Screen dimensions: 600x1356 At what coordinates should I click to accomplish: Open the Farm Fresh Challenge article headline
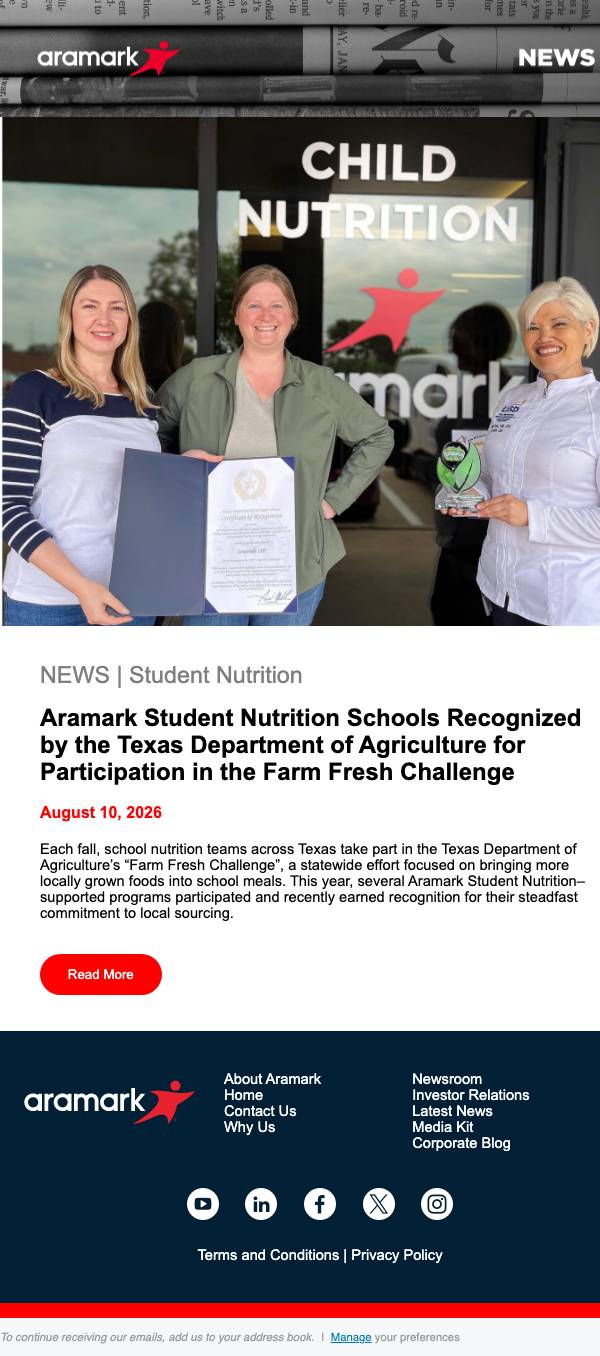coord(310,745)
